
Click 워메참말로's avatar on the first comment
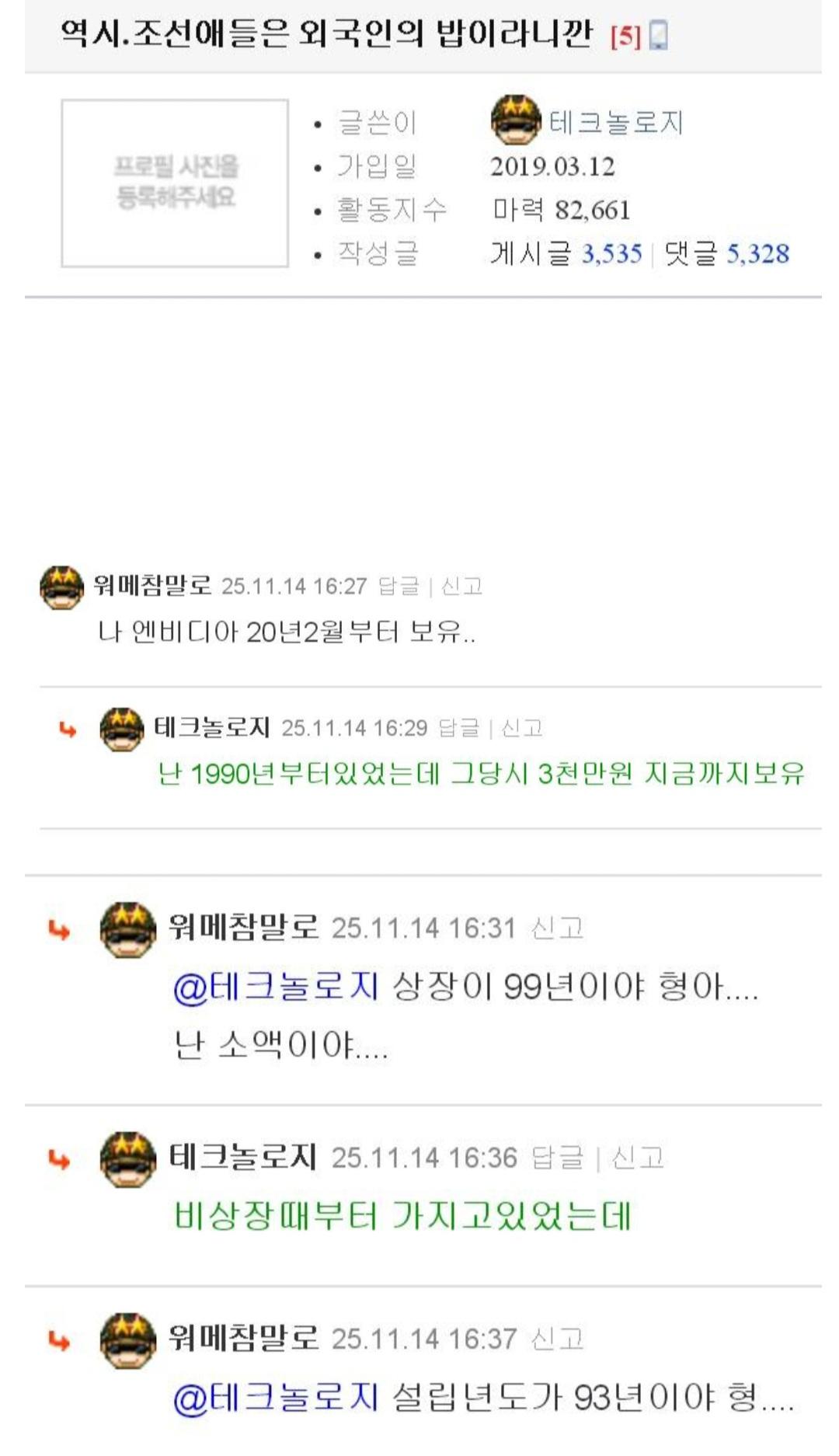pos(62,588)
